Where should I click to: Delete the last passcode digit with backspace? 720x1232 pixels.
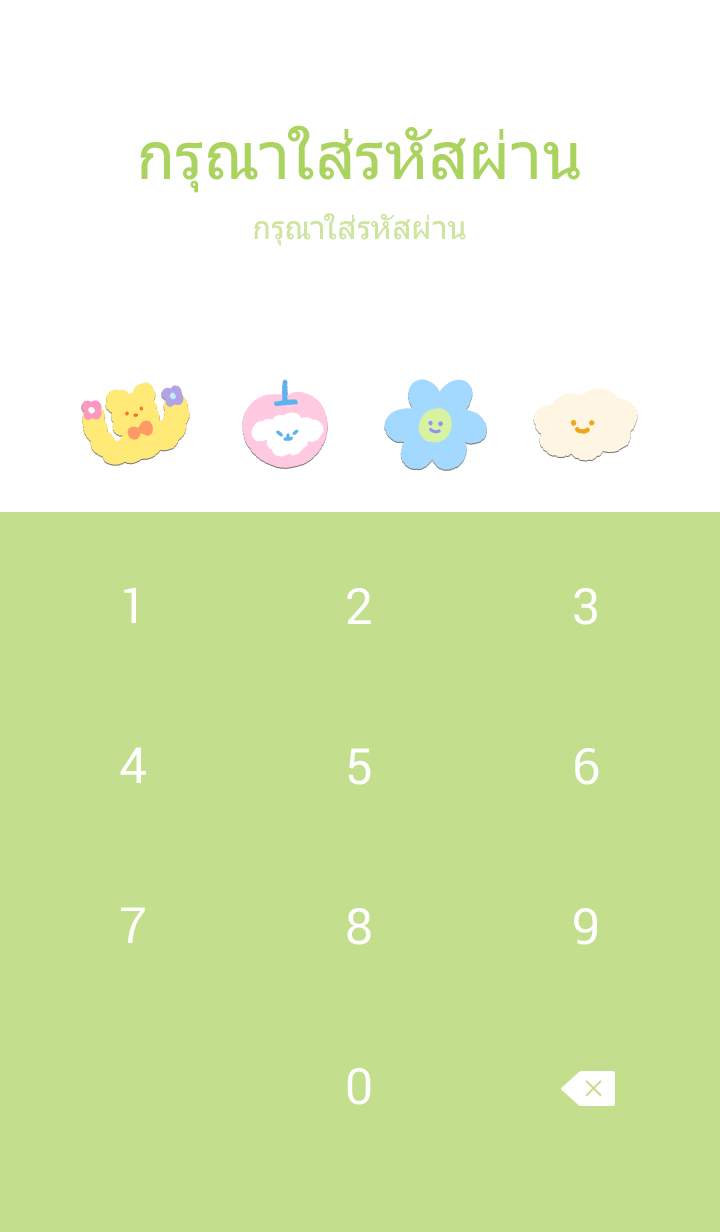point(588,1088)
